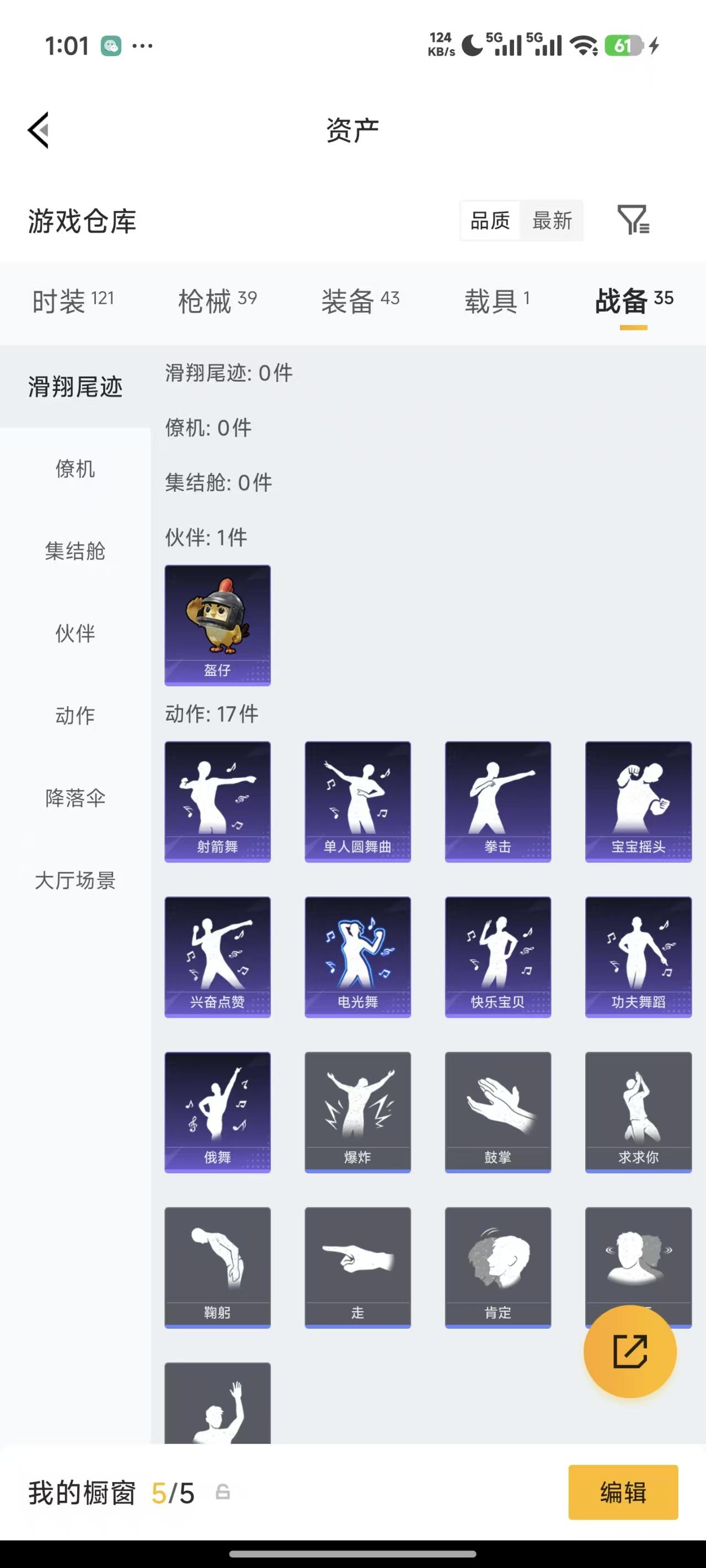Tap the yellow floating share icon
706x1568 pixels.
coord(630,1352)
